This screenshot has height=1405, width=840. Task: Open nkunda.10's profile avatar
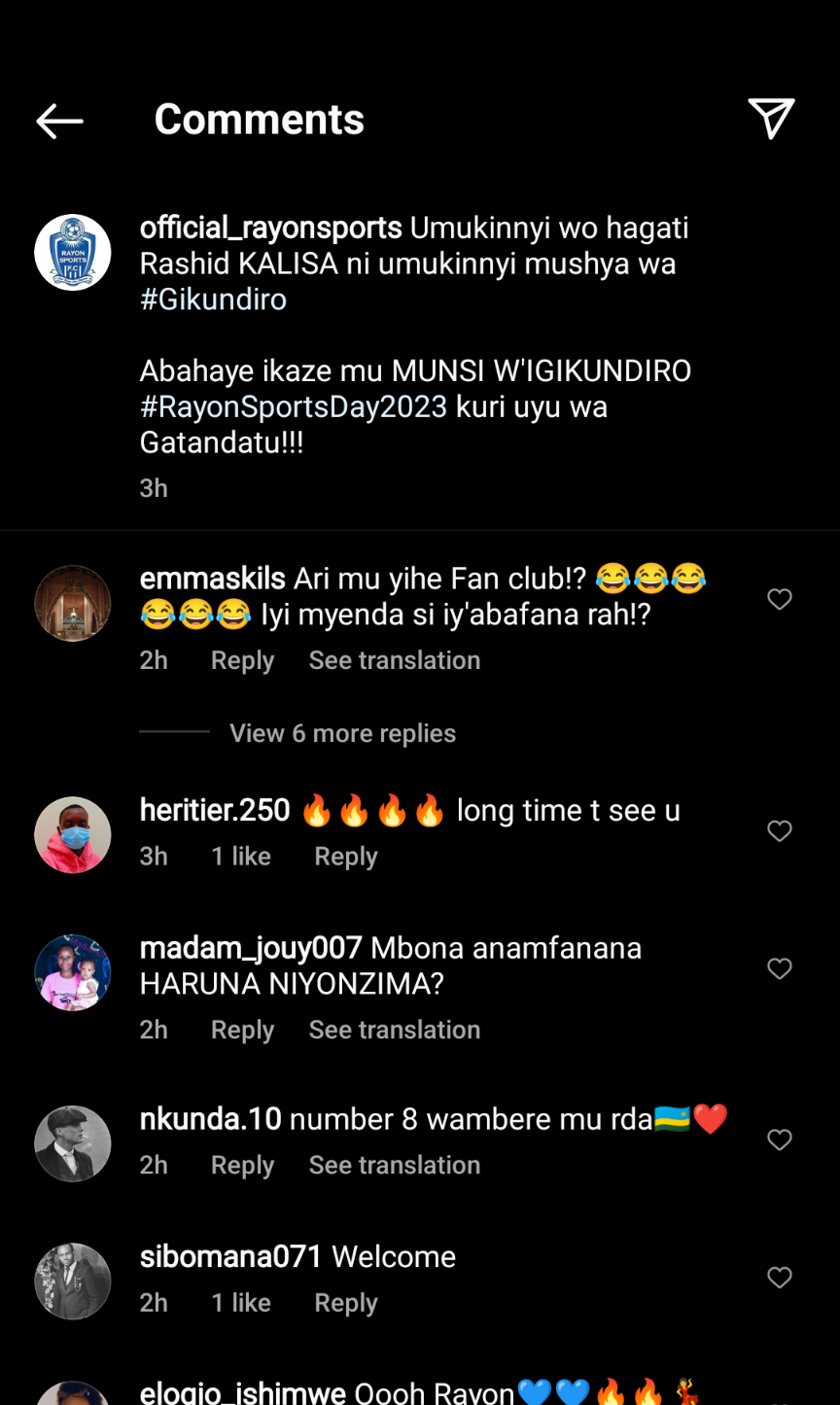[x=73, y=1143]
